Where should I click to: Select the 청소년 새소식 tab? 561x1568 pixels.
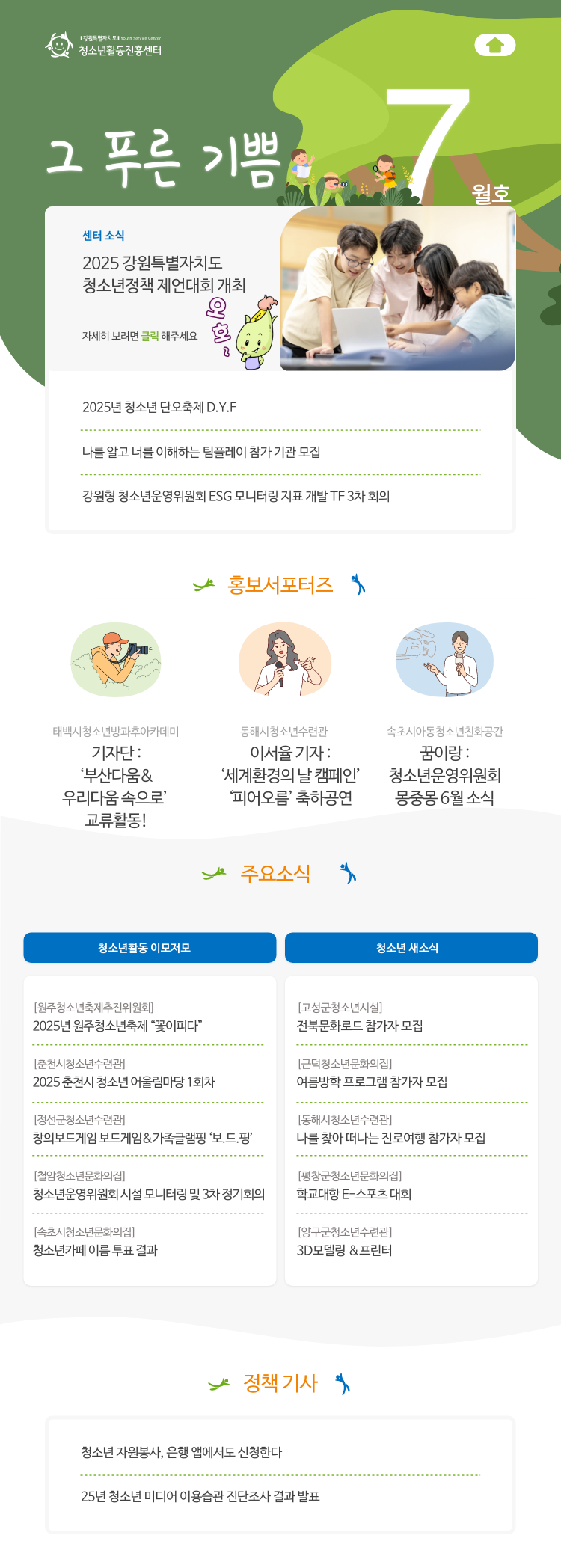coord(411,947)
